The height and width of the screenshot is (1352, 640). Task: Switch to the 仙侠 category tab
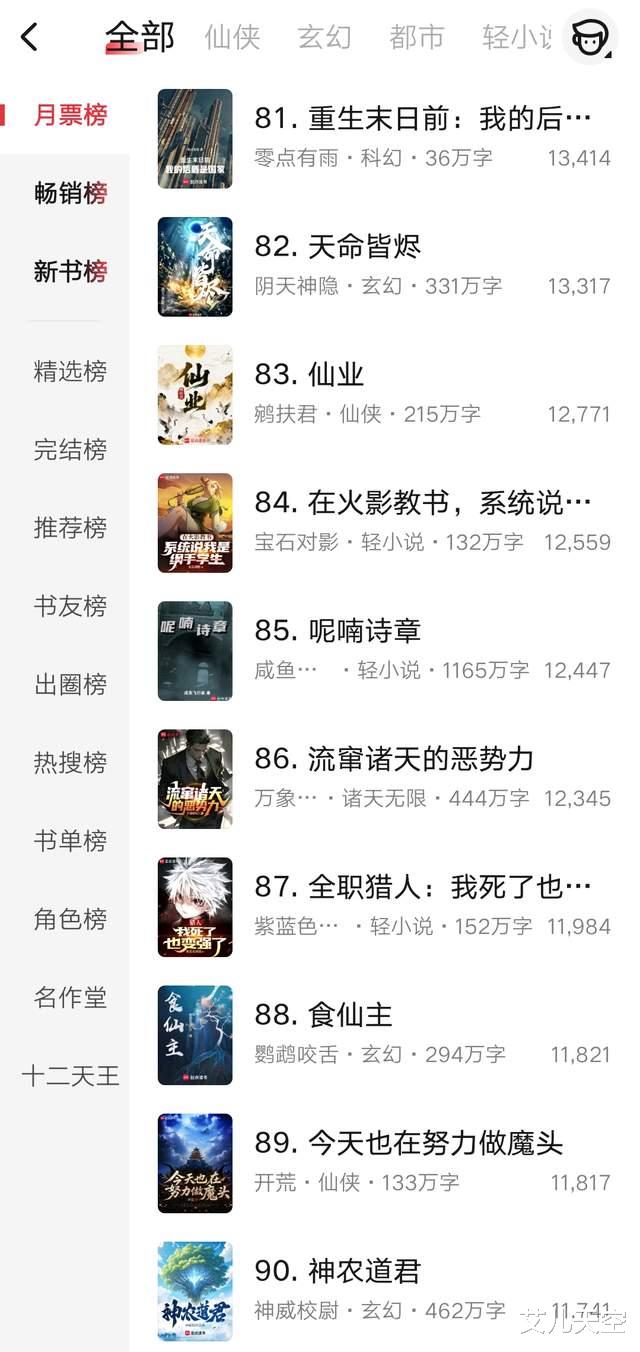232,38
